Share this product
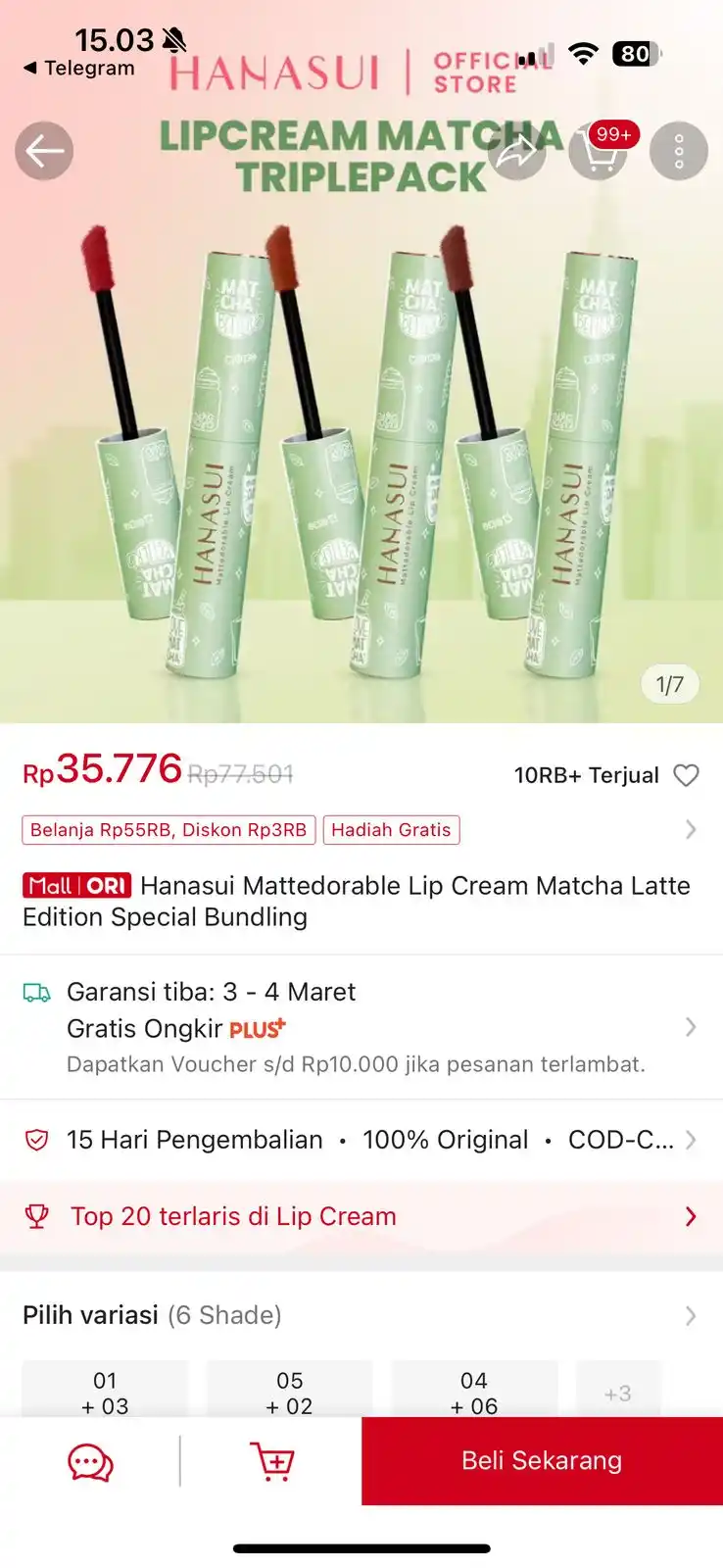723x1568 pixels. 516,151
